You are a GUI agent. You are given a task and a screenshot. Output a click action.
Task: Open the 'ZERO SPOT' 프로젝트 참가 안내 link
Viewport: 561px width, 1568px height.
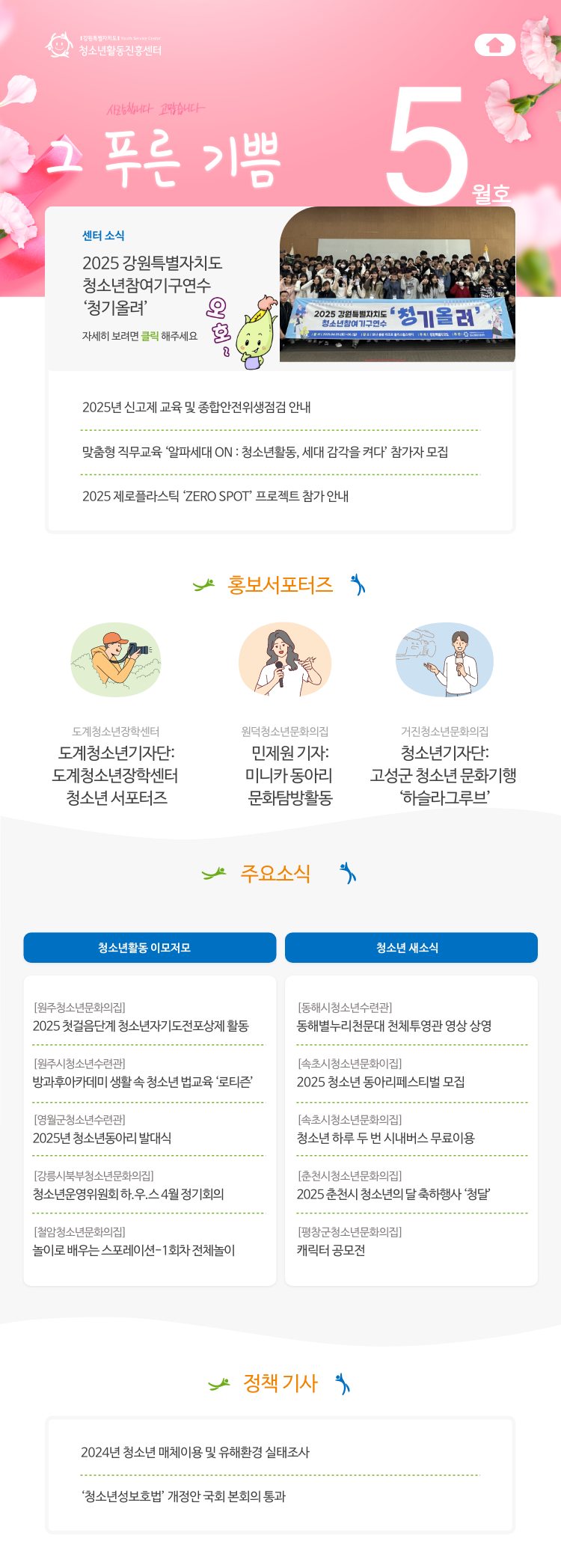(215, 496)
